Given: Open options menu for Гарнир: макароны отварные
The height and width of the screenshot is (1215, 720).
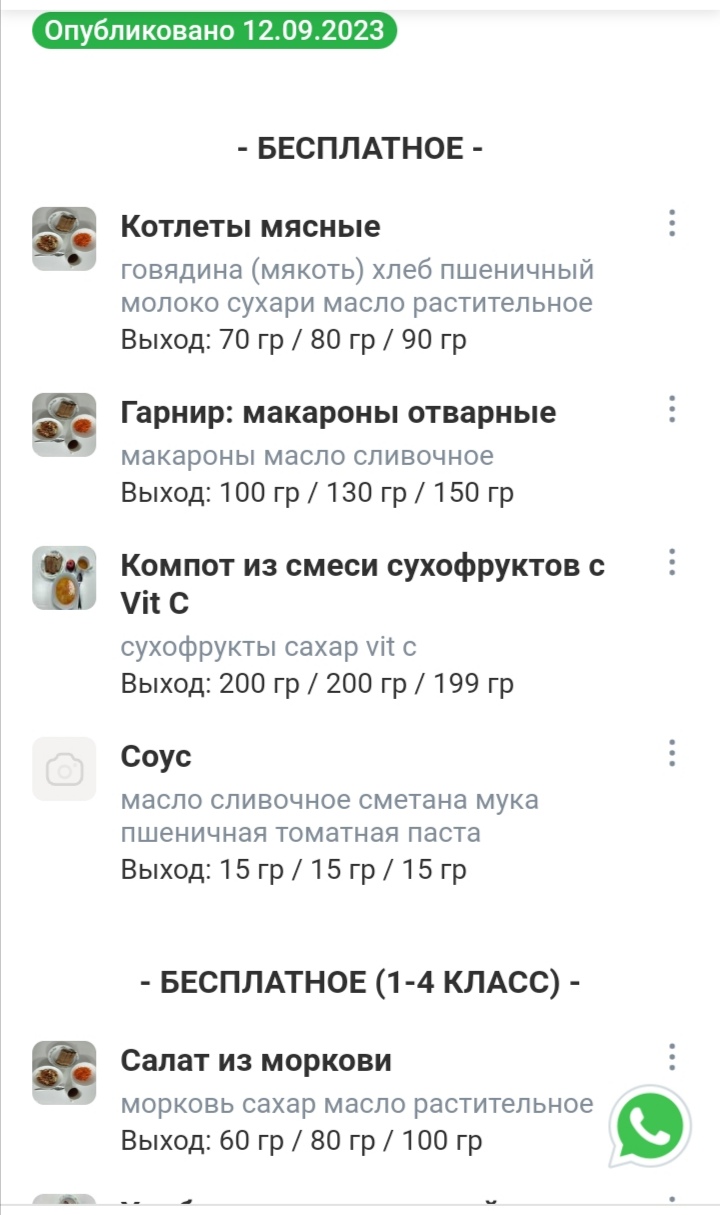Looking at the screenshot, I should tap(672, 409).
